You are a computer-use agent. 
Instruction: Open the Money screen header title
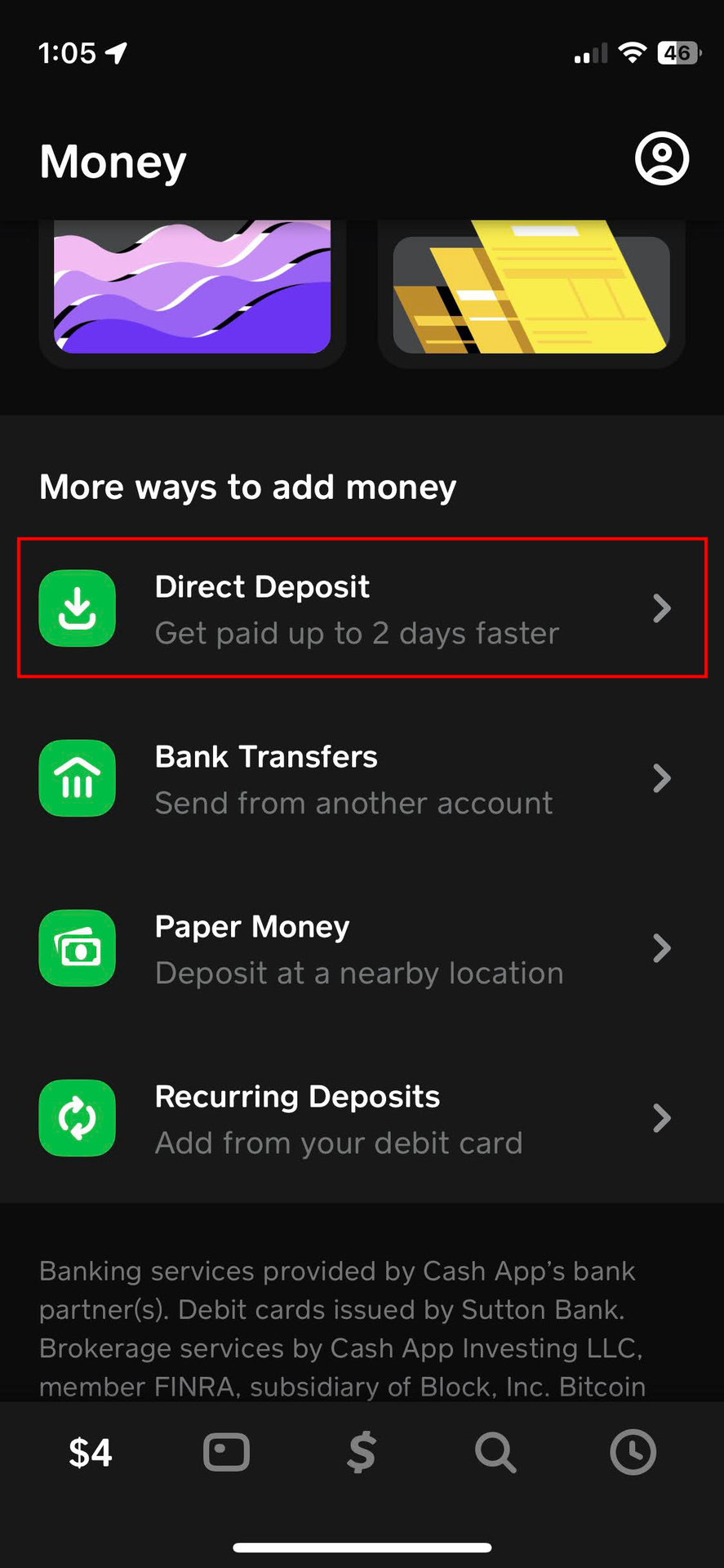pos(112,161)
